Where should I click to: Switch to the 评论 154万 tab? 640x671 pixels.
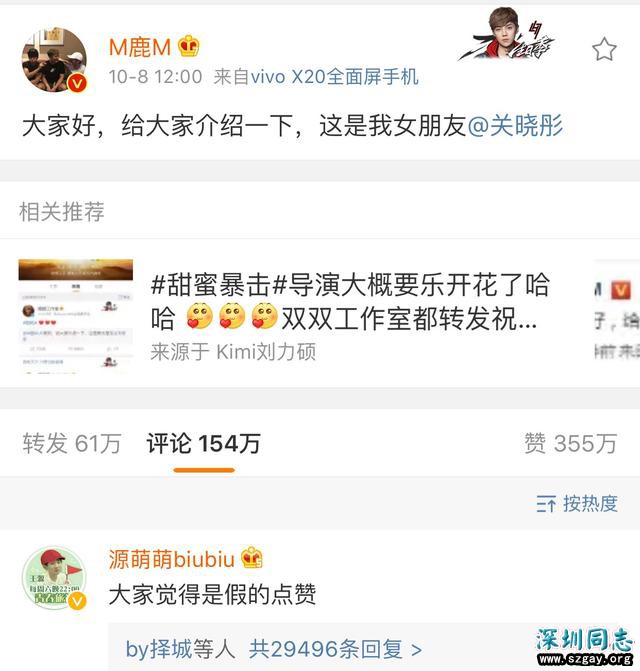tap(203, 443)
